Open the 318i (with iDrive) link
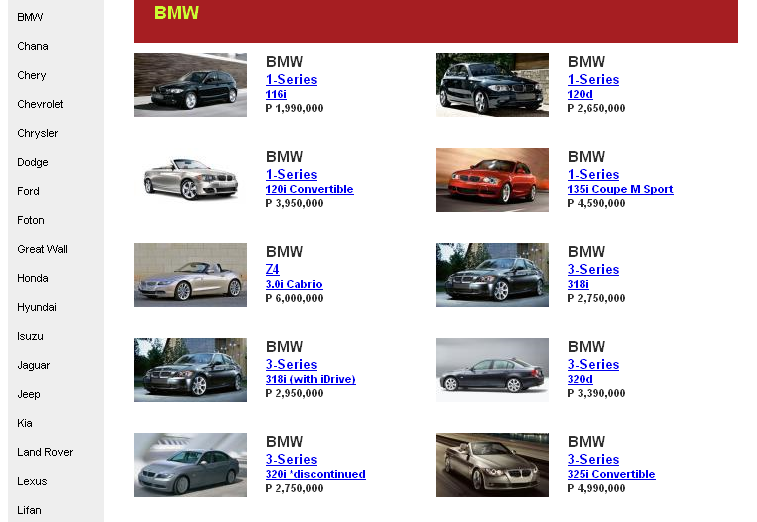757x522 pixels. click(x=310, y=379)
